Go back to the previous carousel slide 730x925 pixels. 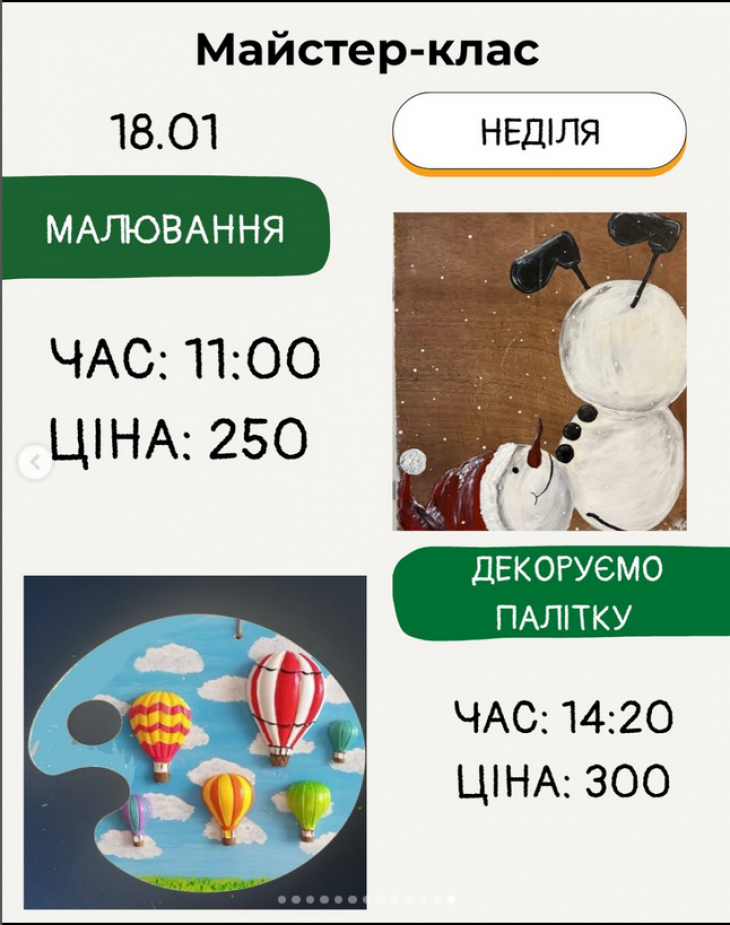coord(34,462)
